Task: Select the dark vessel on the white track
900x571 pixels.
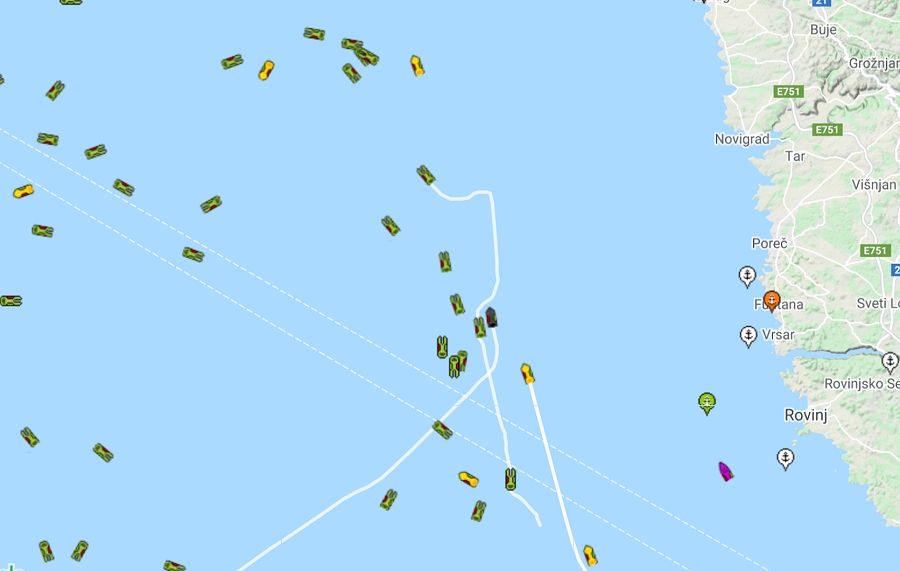Action: click(491, 318)
